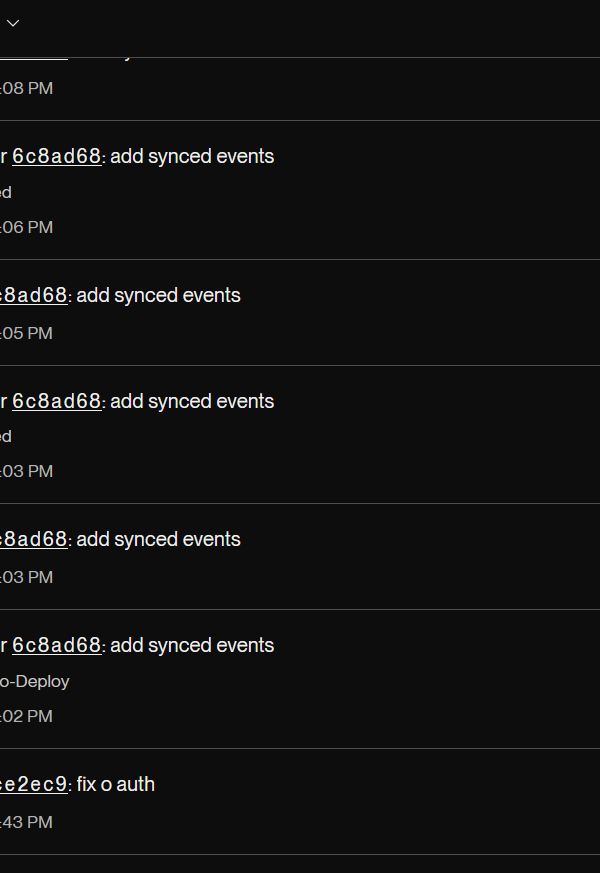Open the e2ec9 commit link for fix o auth

tap(35, 784)
